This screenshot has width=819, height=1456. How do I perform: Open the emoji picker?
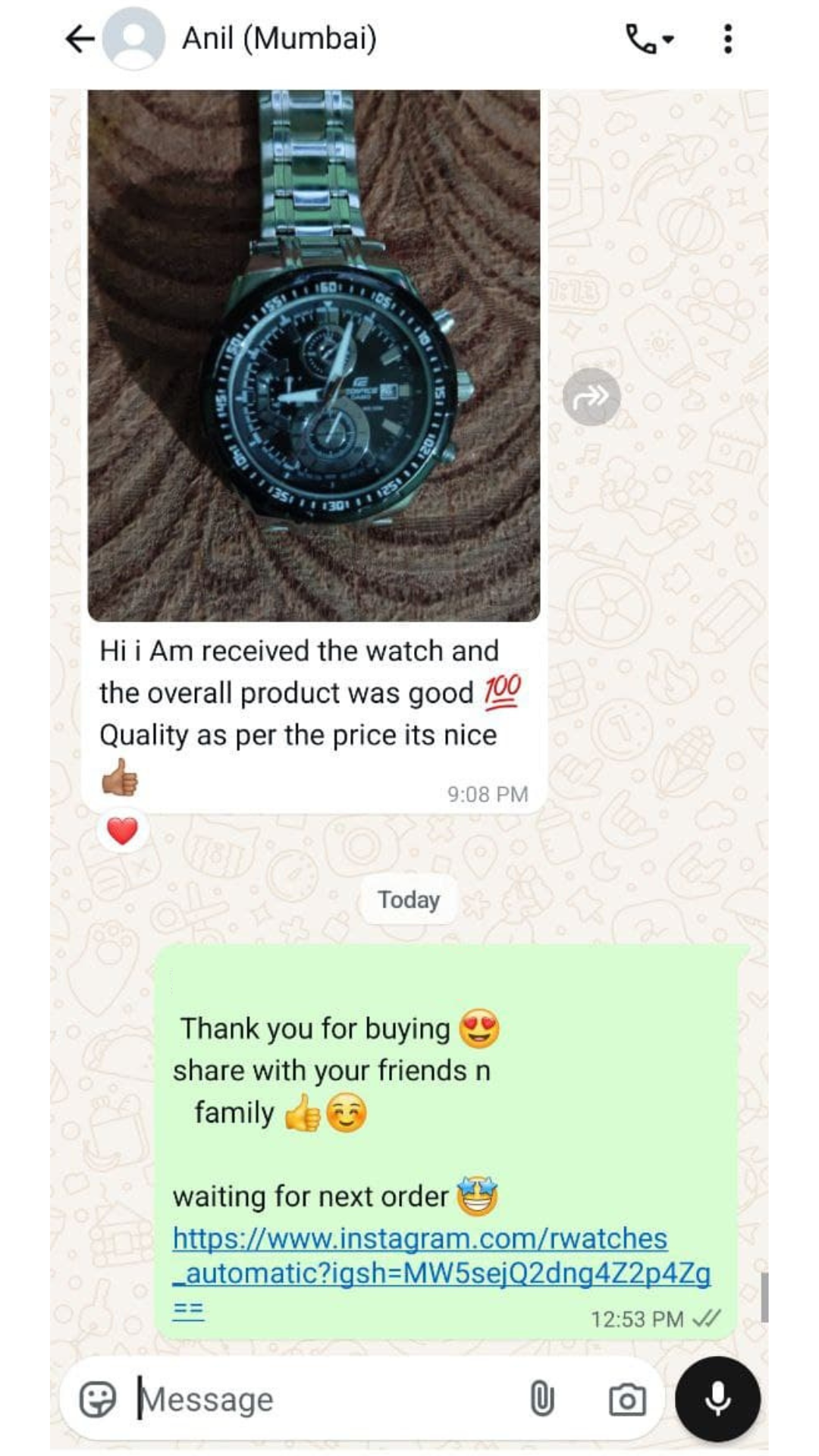click(98, 1399)
